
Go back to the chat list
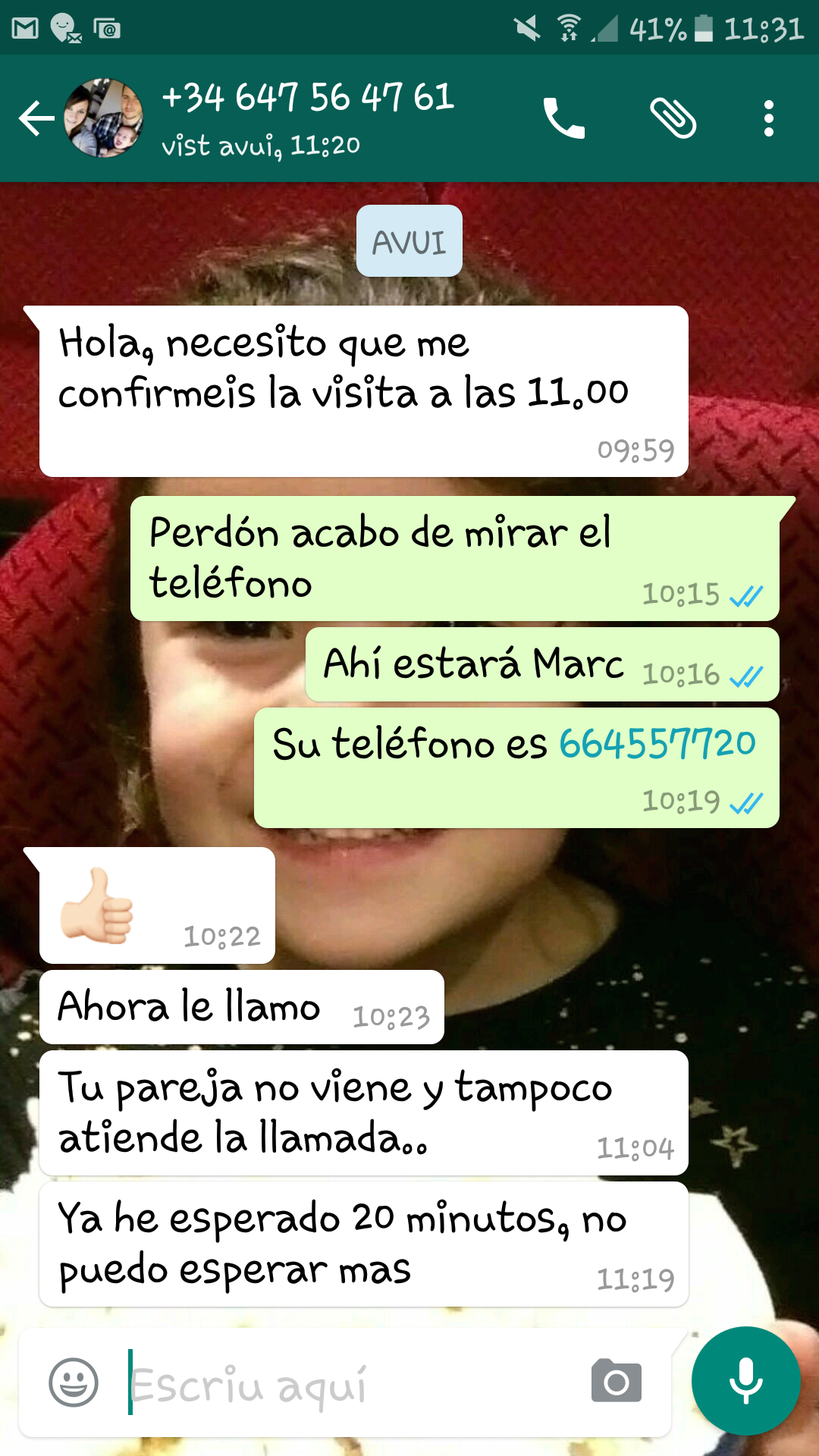36,118
